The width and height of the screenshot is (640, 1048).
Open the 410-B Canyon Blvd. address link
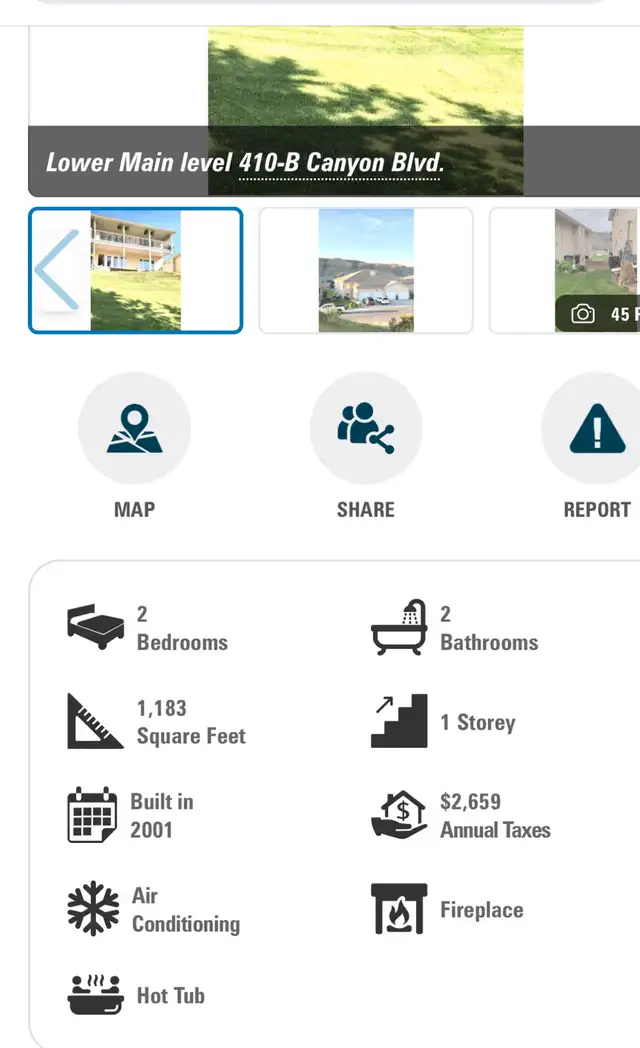[341, 162]
